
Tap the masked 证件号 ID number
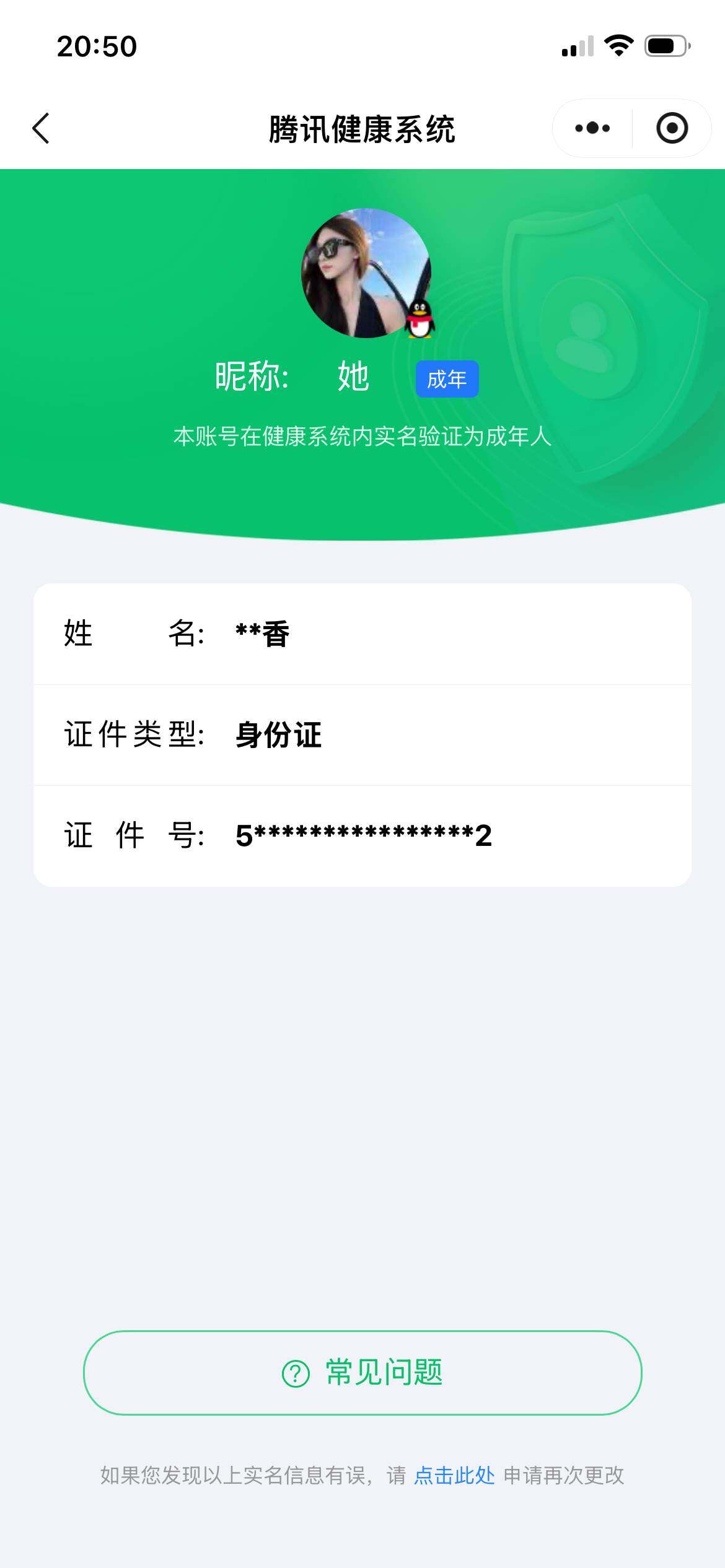[362, 835]
